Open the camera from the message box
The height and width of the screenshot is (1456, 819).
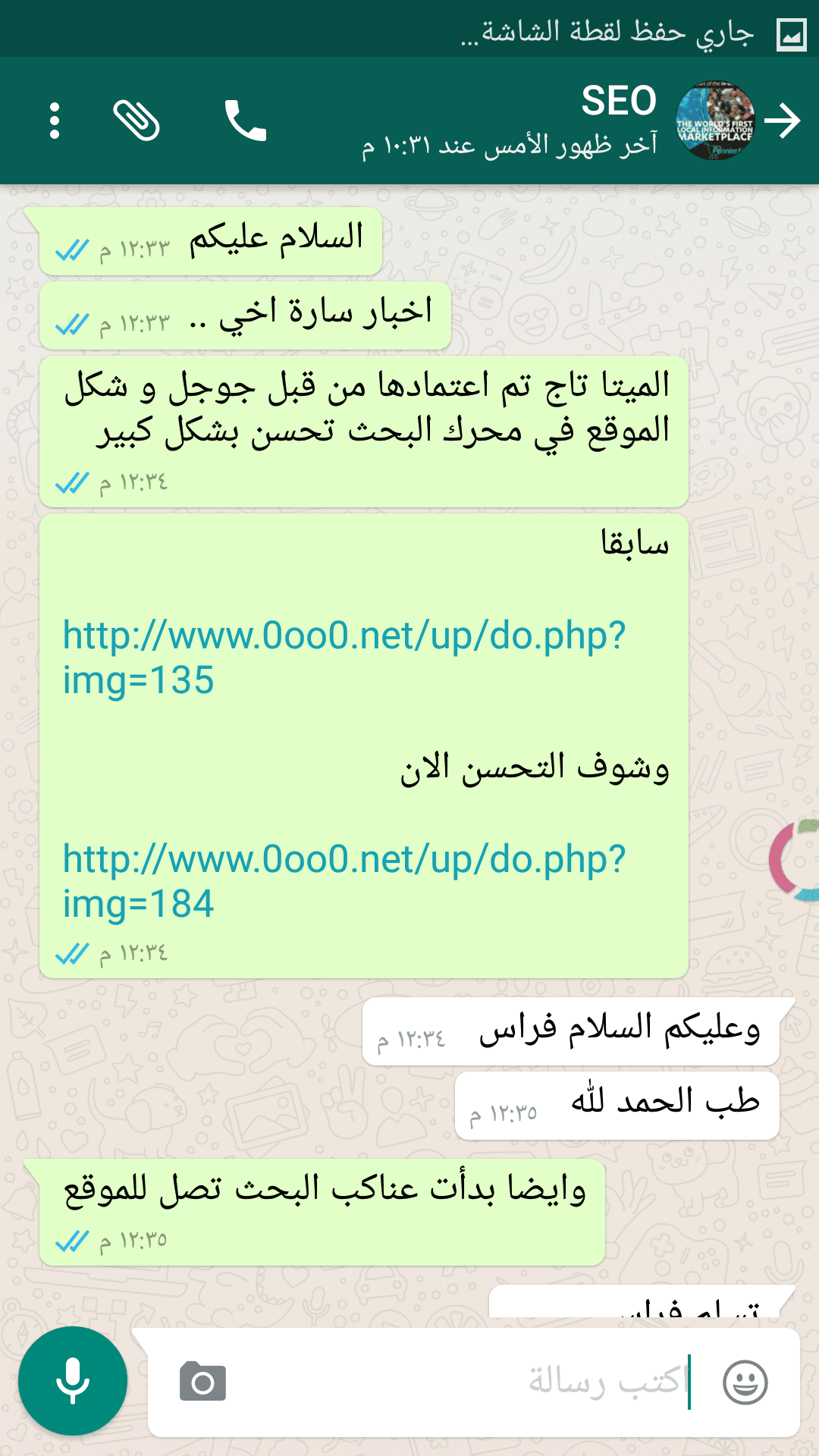coord(202,1381)
